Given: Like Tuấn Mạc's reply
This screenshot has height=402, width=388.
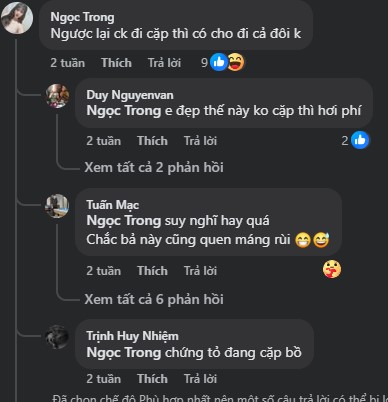Looking at the screenshot, I should [152, 271].
